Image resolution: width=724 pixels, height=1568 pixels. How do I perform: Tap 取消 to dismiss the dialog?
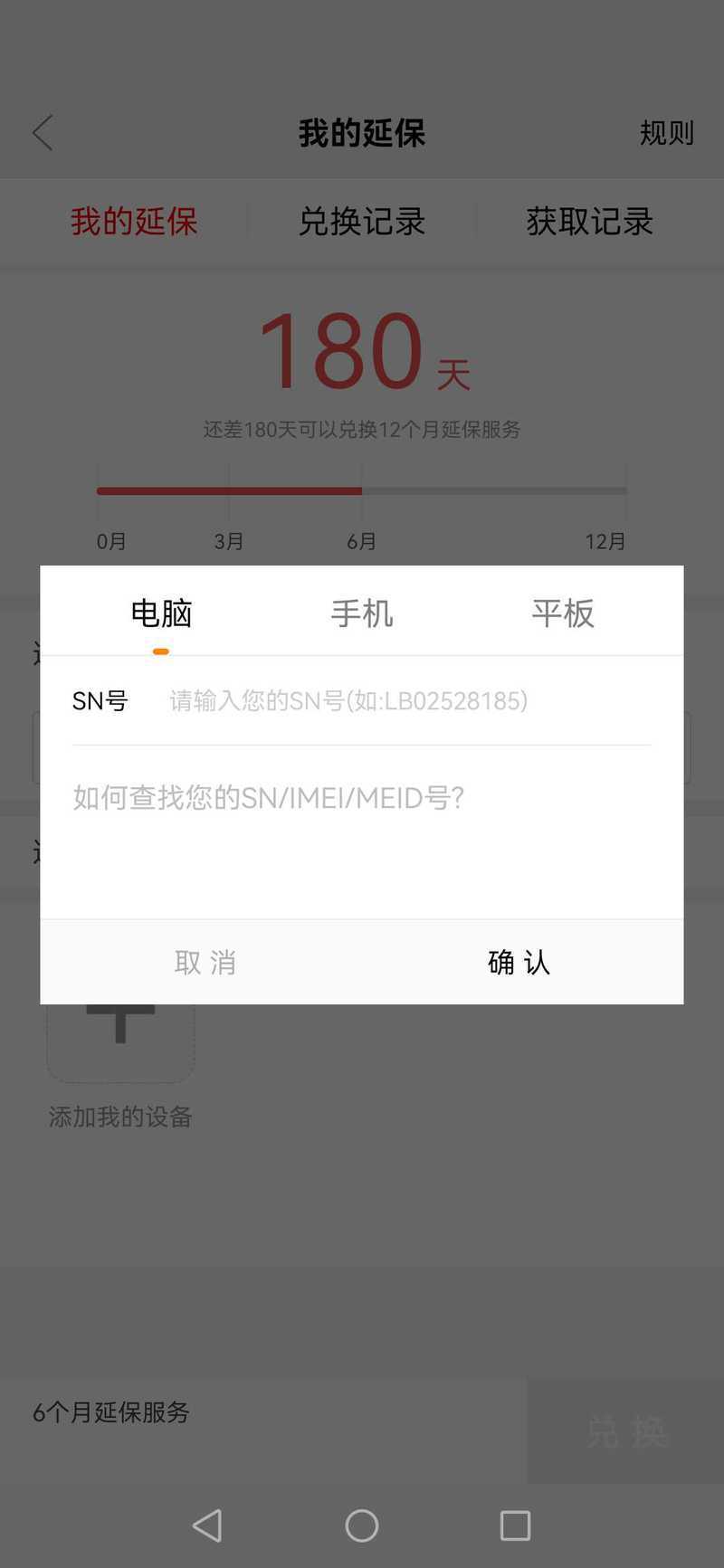pos(205,962)
